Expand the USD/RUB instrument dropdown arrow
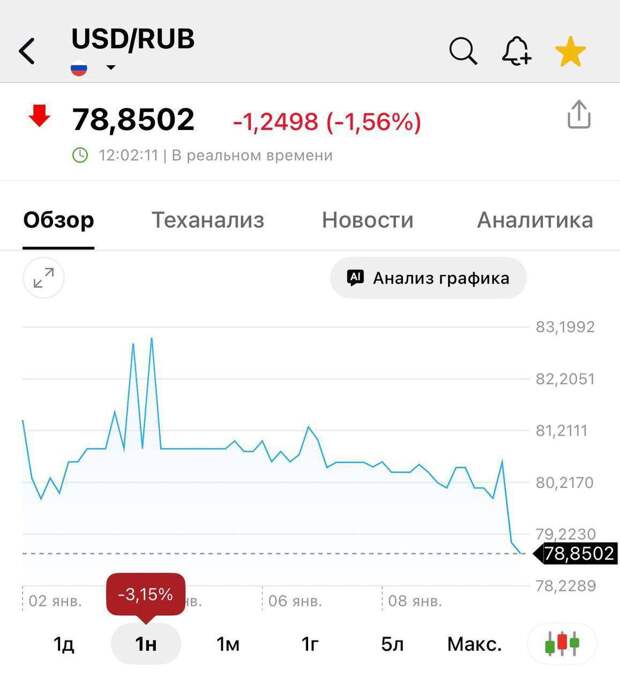This screenshot has width=620, height=685. pos(111,69)
